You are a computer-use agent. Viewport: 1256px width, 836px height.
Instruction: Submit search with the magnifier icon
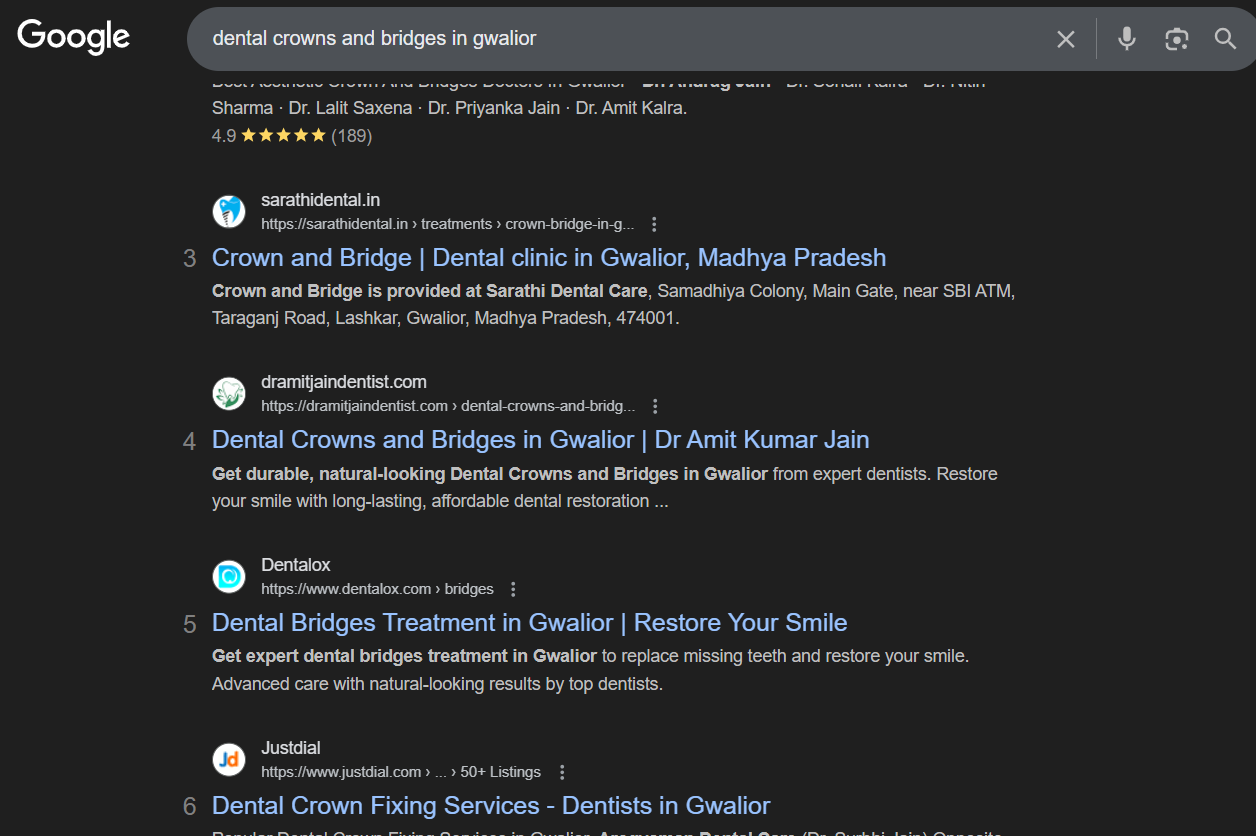(1226, 39)
